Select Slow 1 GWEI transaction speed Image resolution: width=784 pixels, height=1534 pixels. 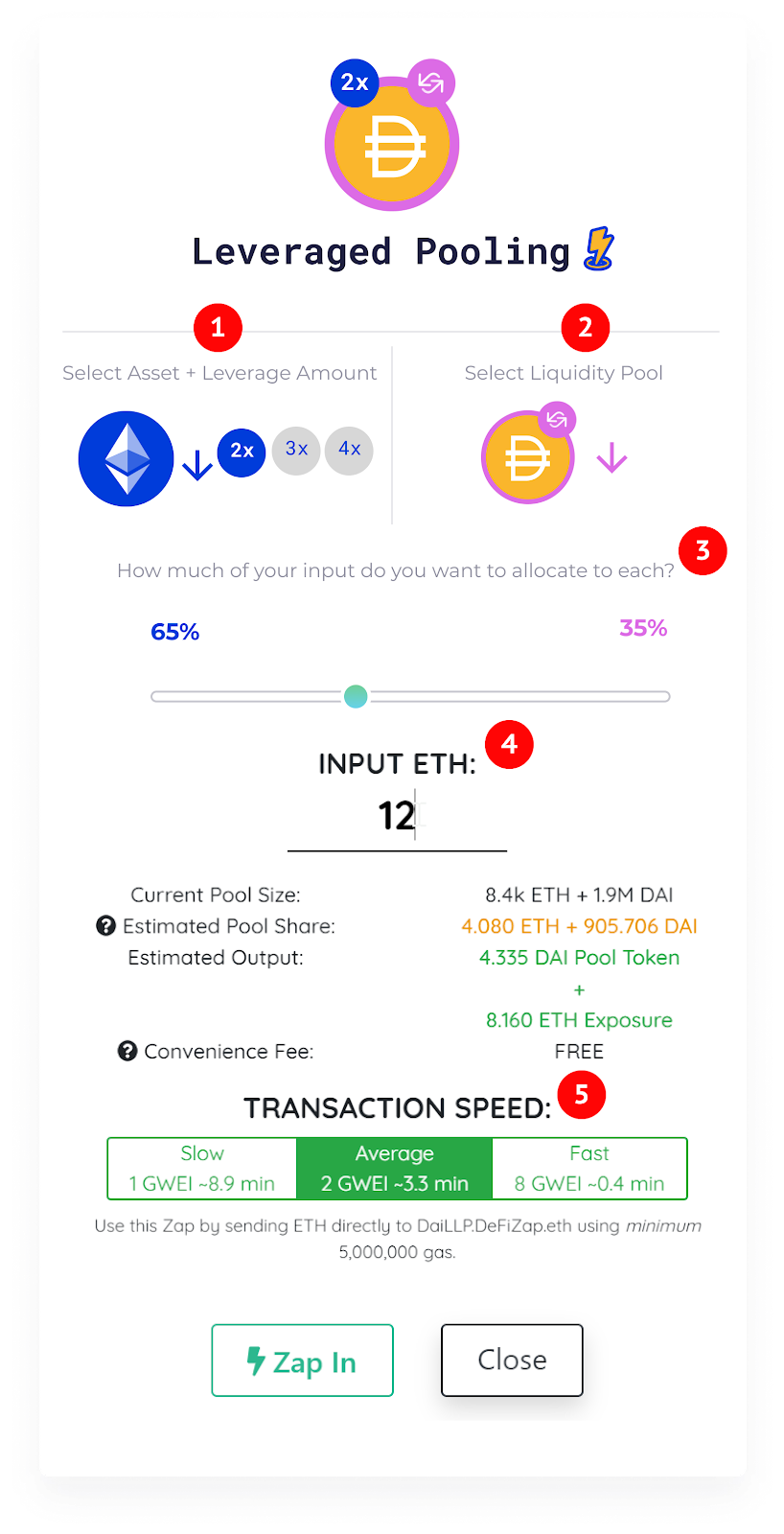click(x=202, y=1168)
